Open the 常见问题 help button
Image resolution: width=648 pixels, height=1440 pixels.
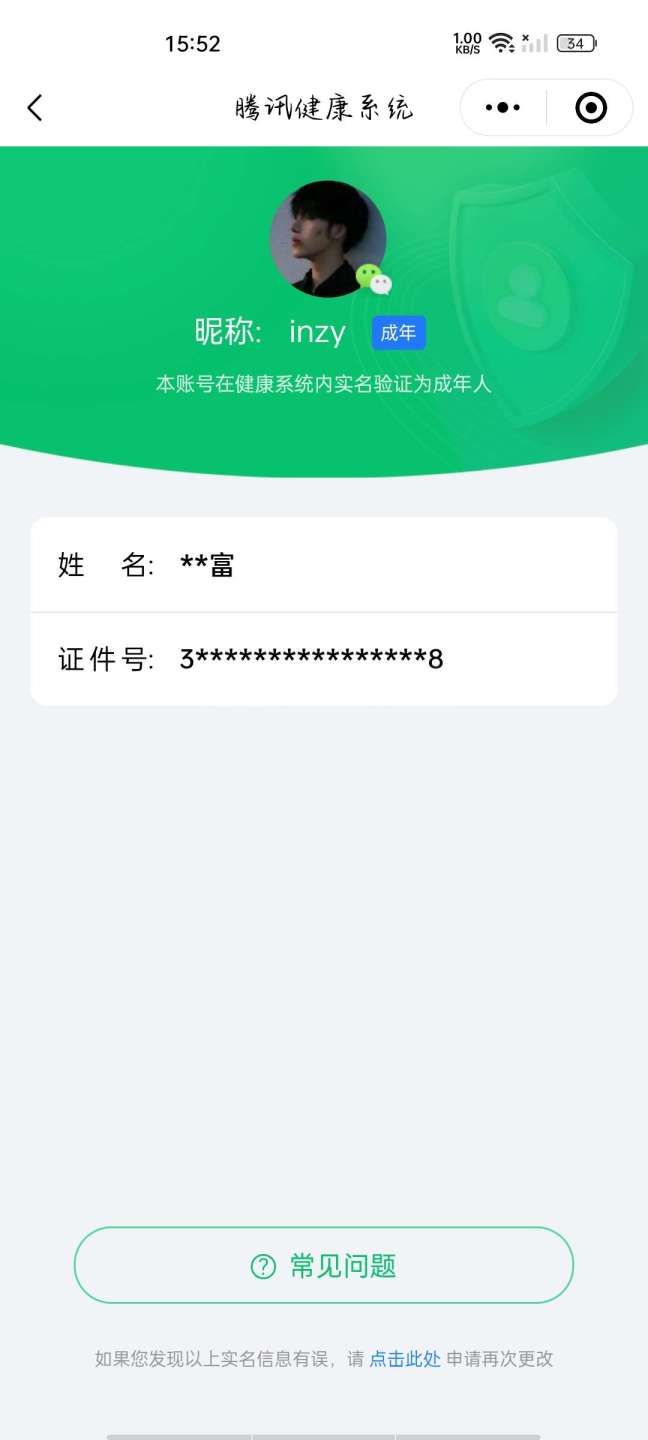[324, 1265]
